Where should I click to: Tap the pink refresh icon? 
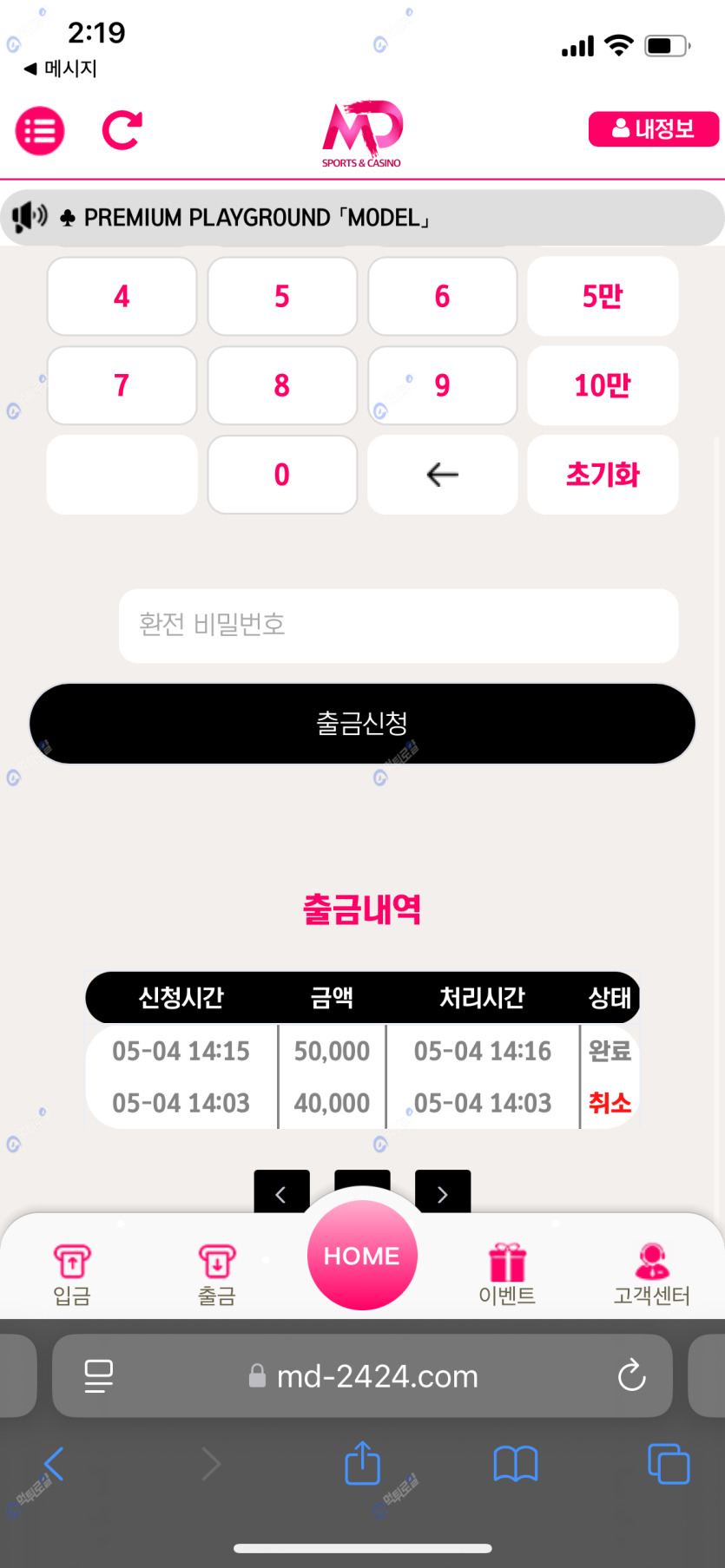[122, 131]
